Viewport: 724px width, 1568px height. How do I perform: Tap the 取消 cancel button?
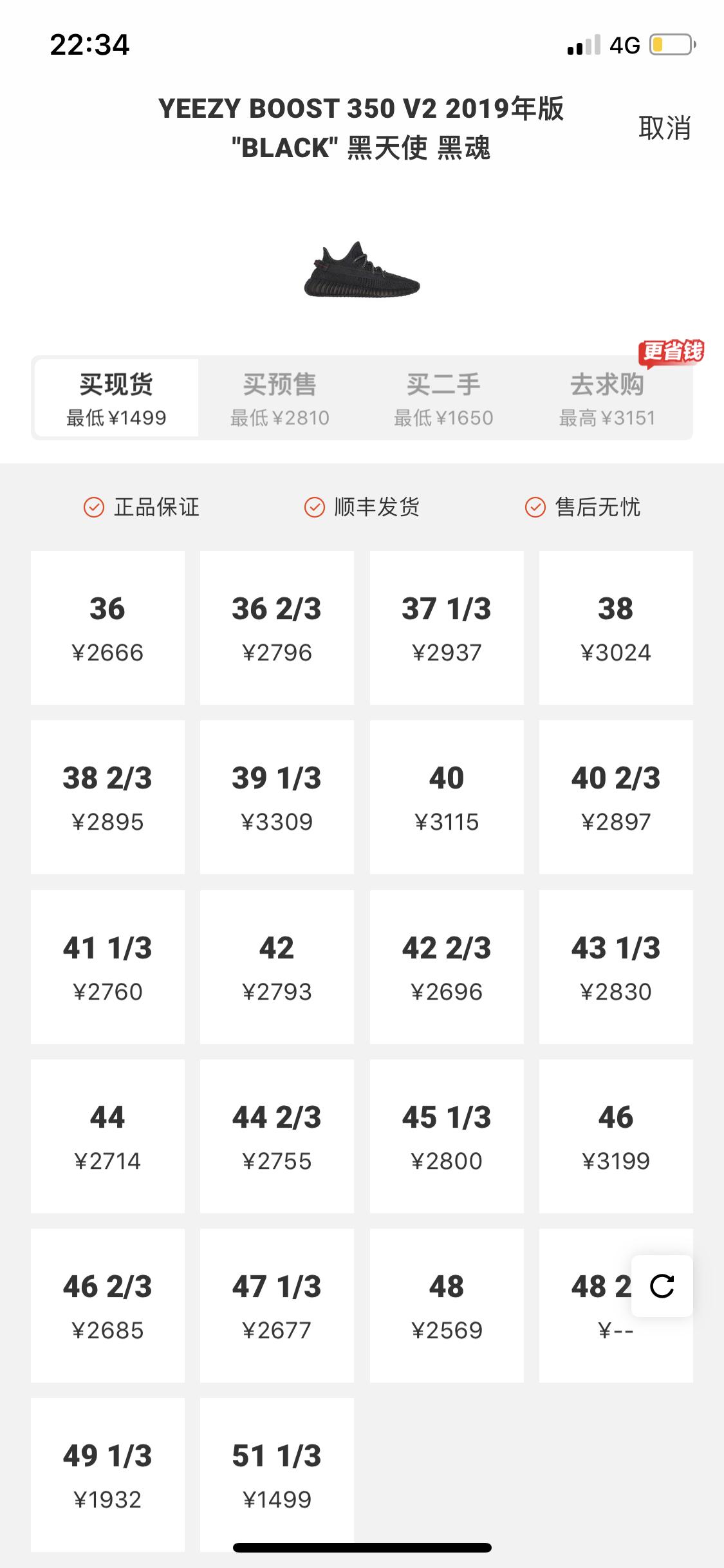point(664,129)
